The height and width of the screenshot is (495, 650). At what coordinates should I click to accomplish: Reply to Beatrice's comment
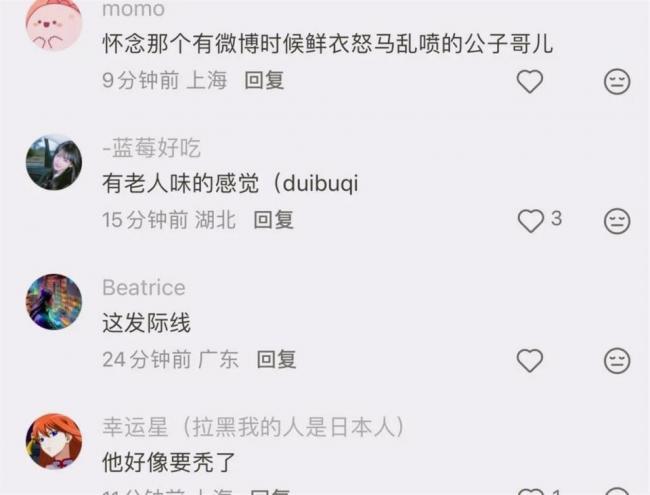(x=277, y=359)
